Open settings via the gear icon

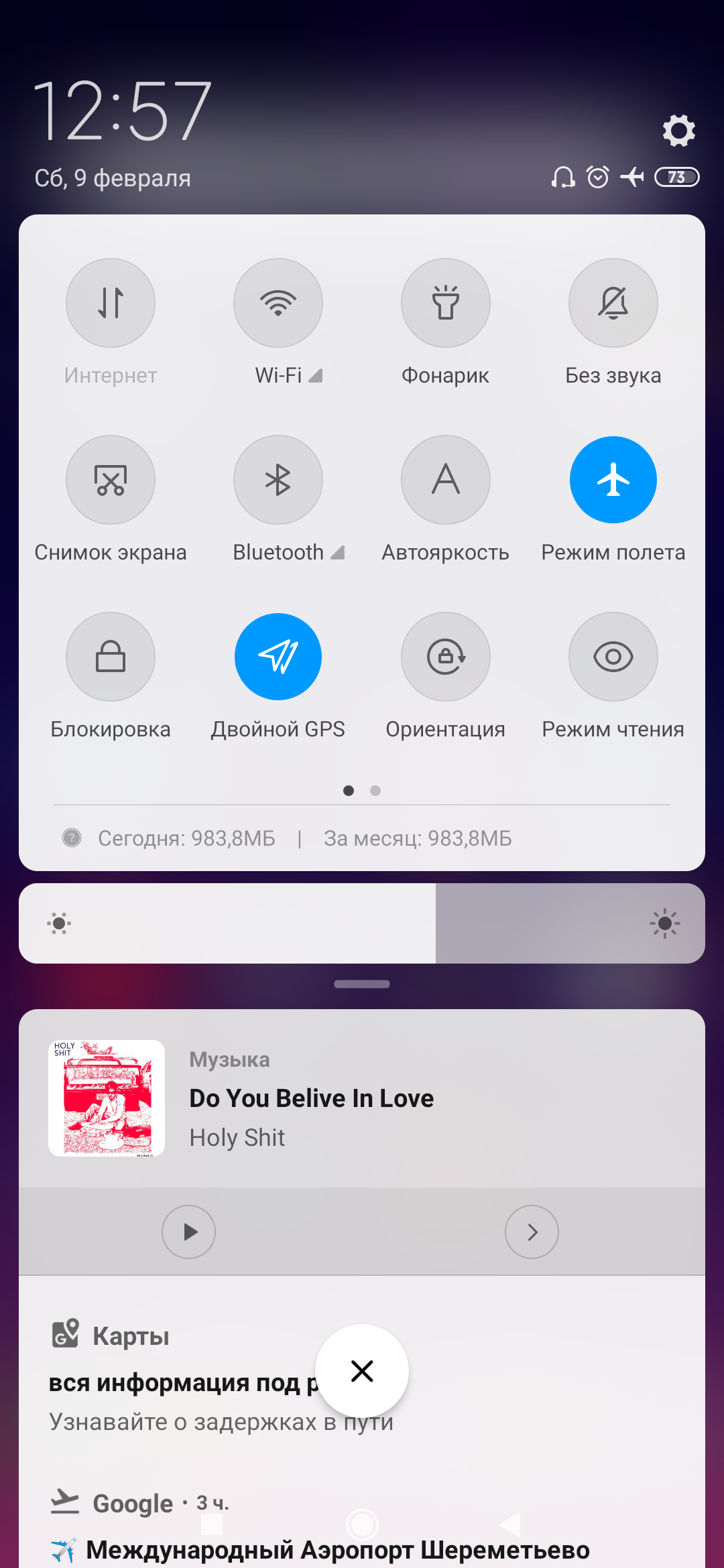(x=678, y=130)
